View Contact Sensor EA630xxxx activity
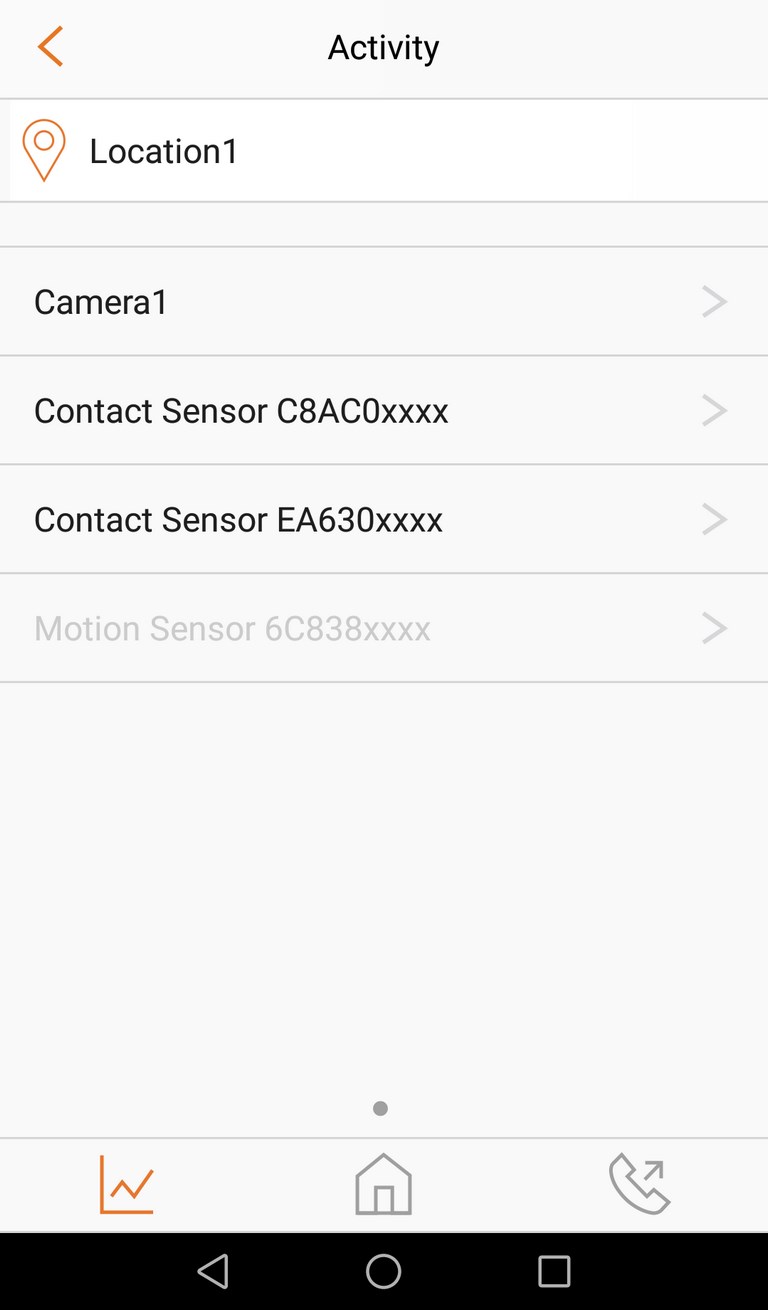The image size is (768, 1310). point(384,519)
